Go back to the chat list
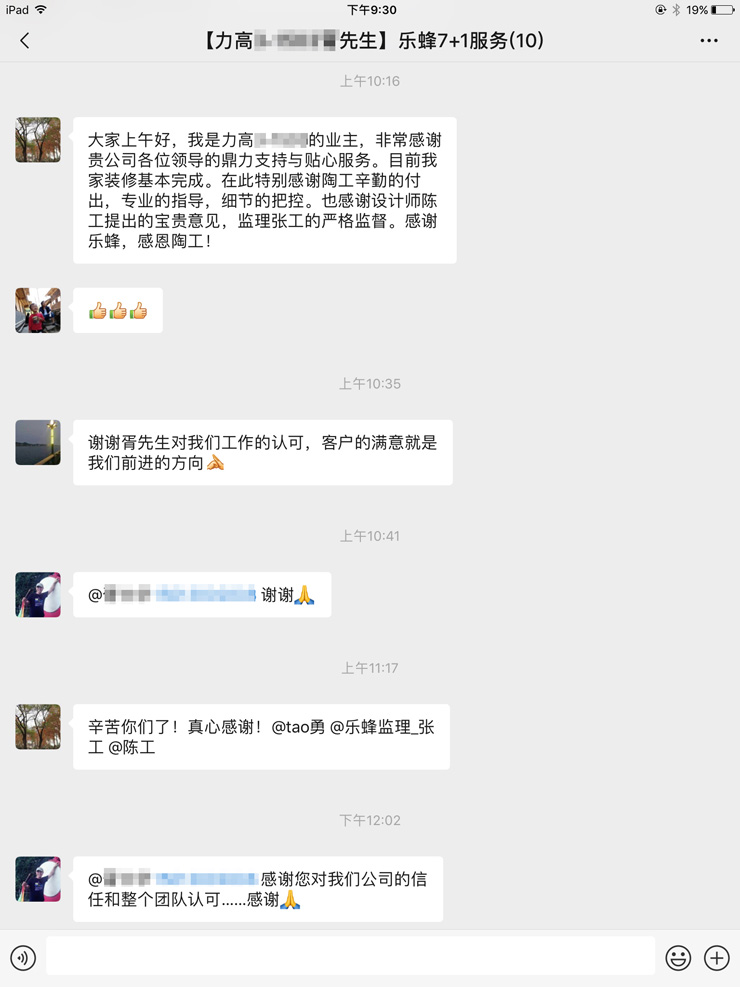740x987 pixels. click(25, 41)
